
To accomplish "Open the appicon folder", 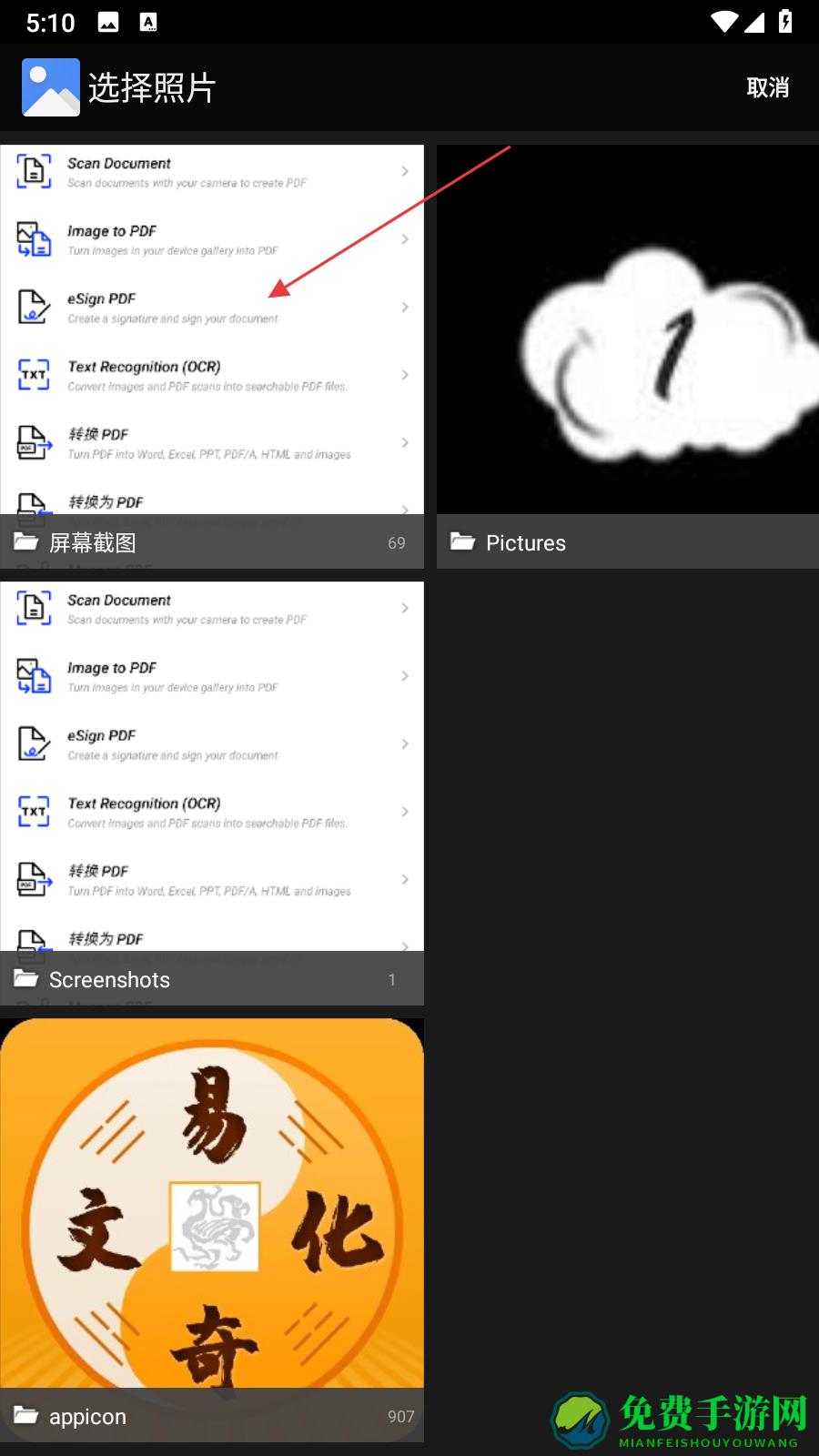I will (x=211, y=1230).
